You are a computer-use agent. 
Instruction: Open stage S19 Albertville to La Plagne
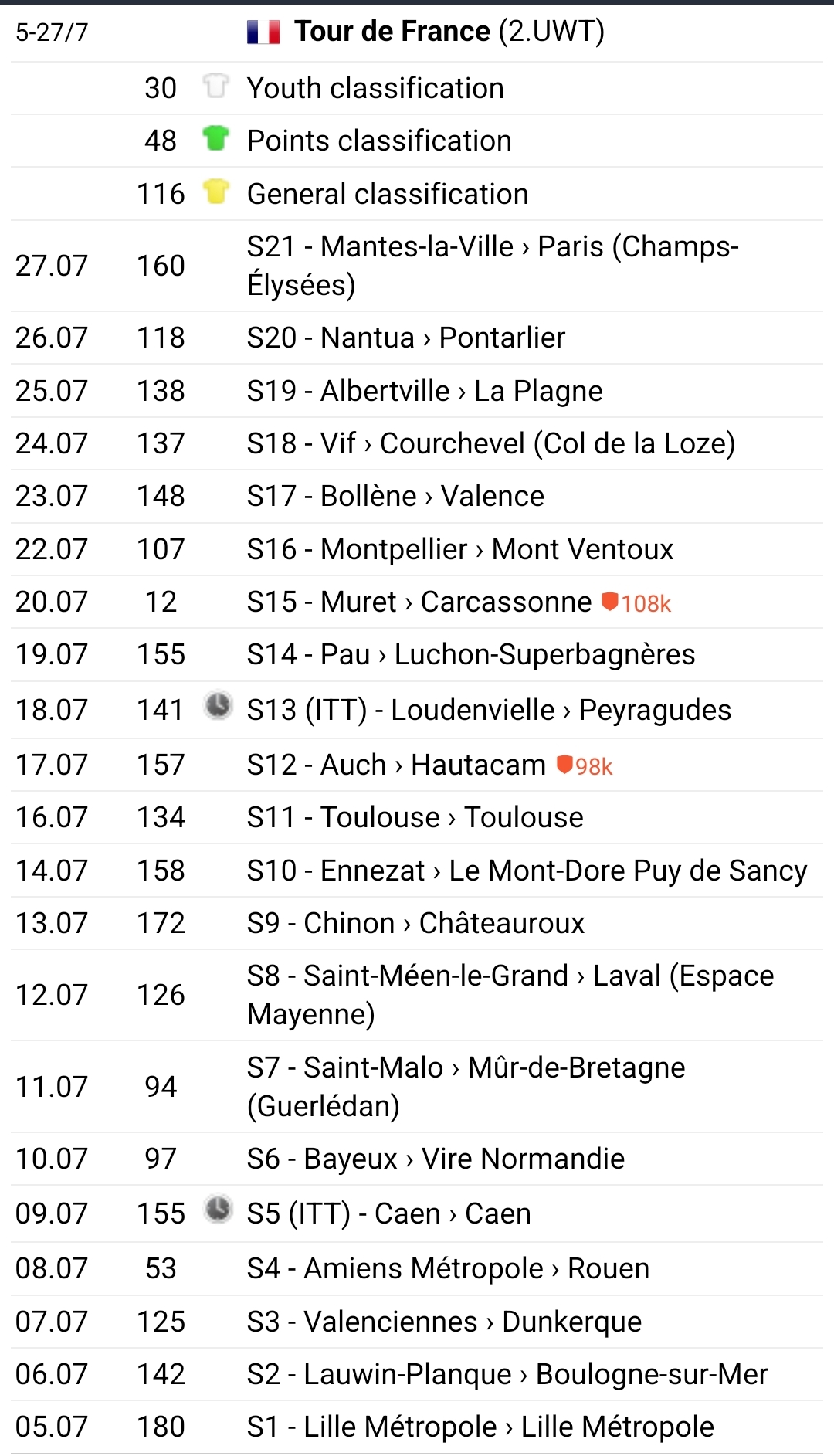click(424, 391)
